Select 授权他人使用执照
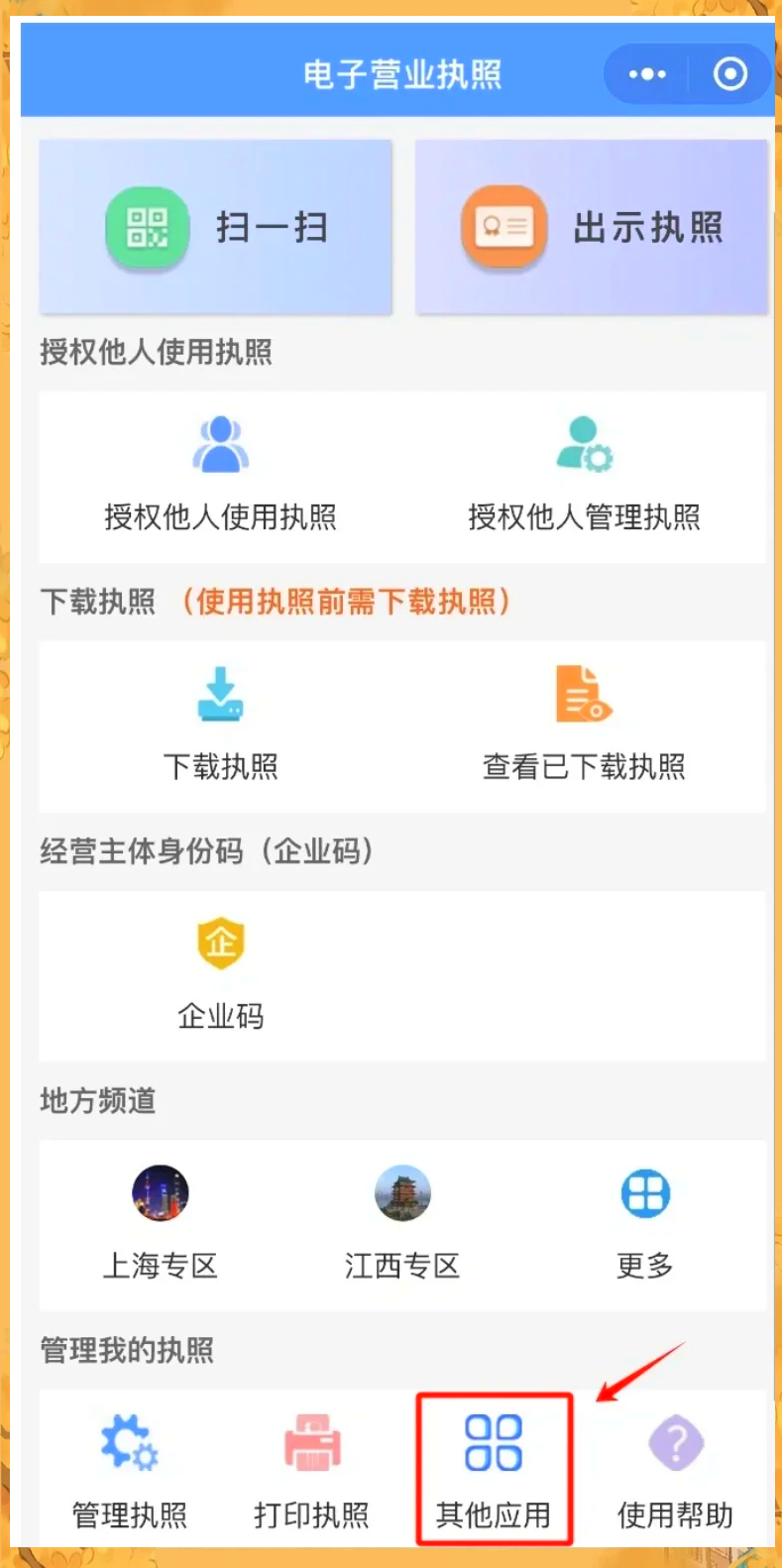Screen dimensions: 782x1568 point(220,476)
